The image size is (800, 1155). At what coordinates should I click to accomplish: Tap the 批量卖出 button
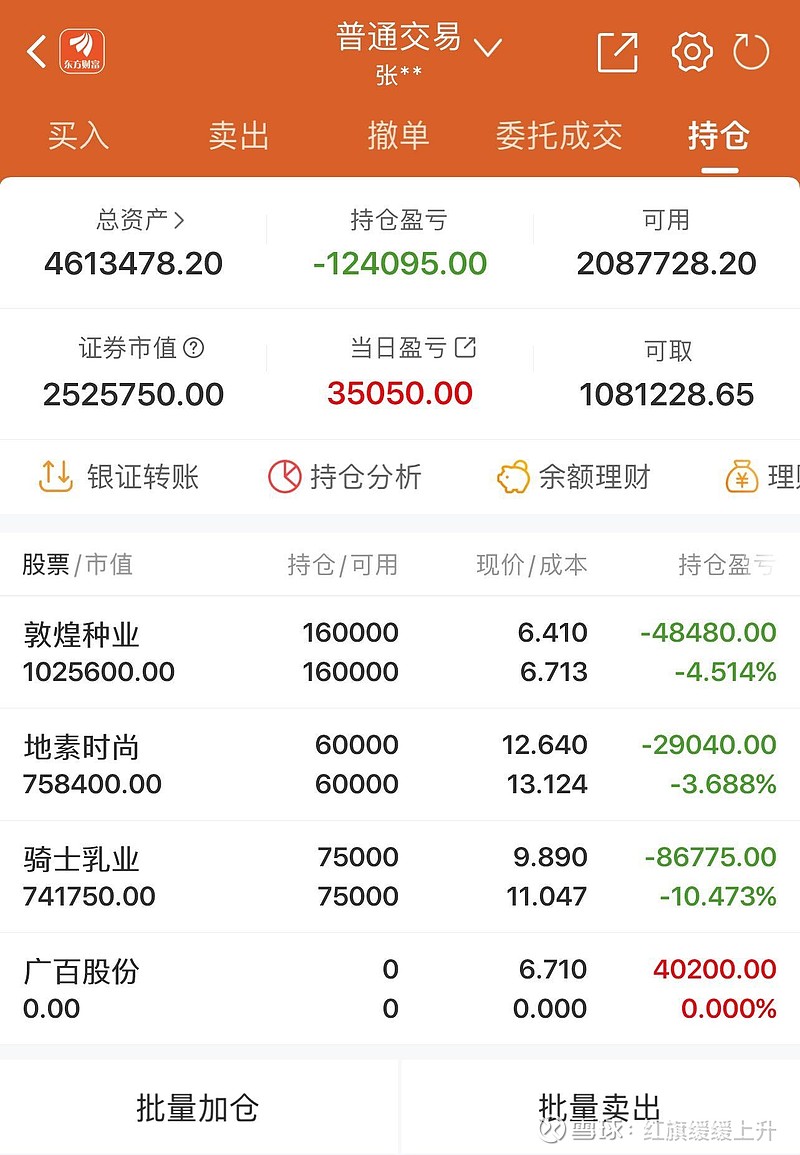pyautogui.click(x=600, y=1107)
